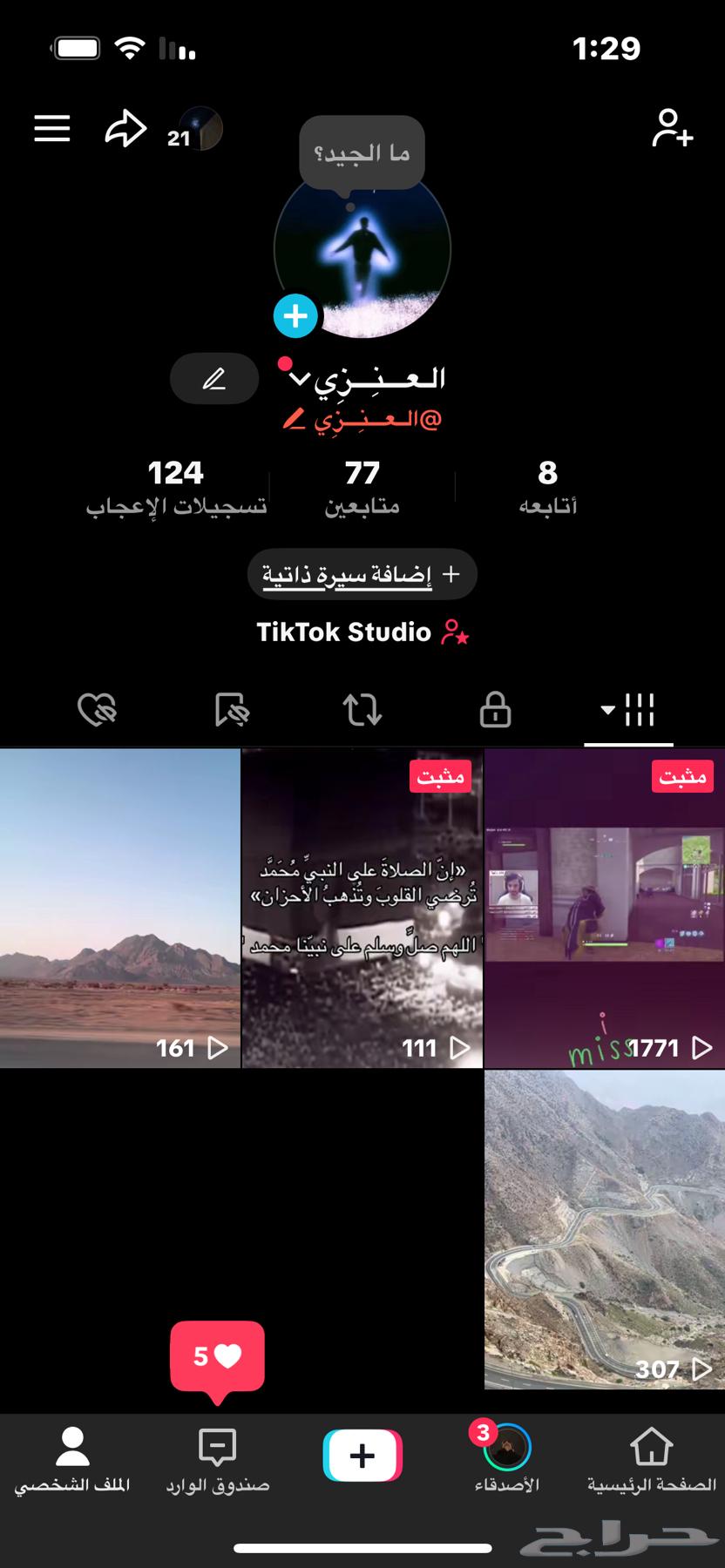Open the pinned مثبت video with 1771 views
The height and width of the screenshot is (1568, 725).
click(x=604, y=906)
